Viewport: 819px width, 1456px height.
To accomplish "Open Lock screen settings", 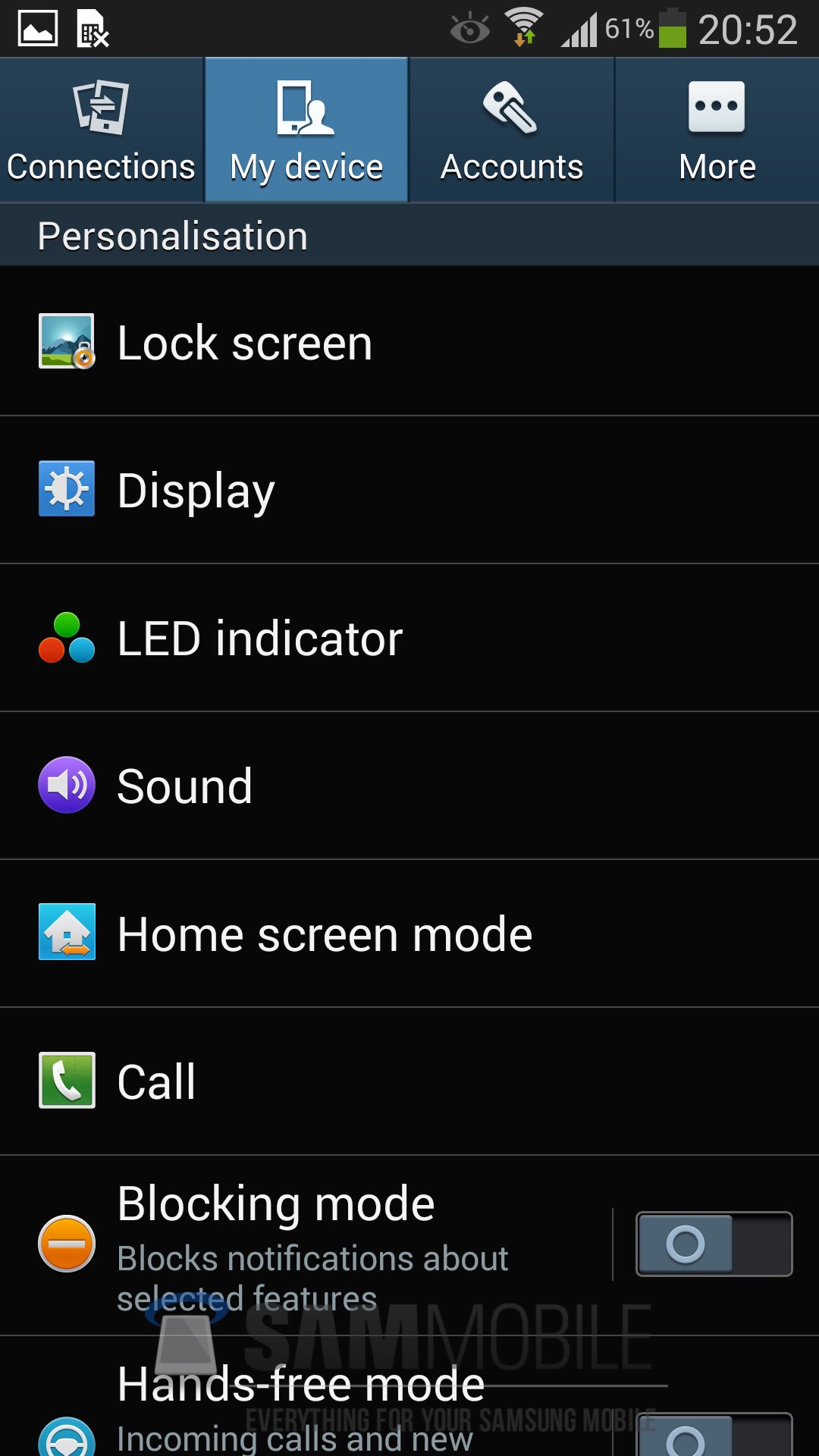I will click(409, 342).
